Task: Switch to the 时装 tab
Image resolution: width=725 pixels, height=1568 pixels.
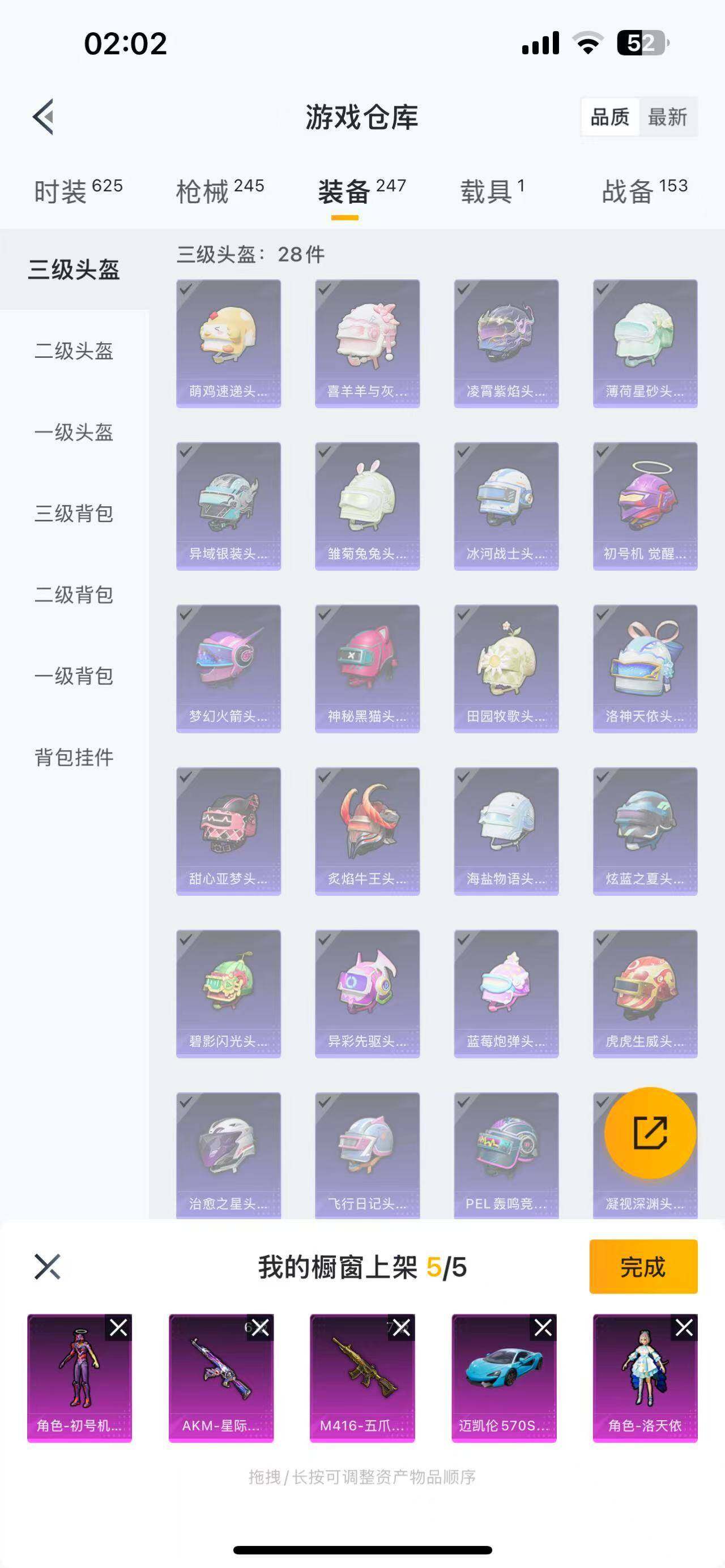Action: [77, 191]
